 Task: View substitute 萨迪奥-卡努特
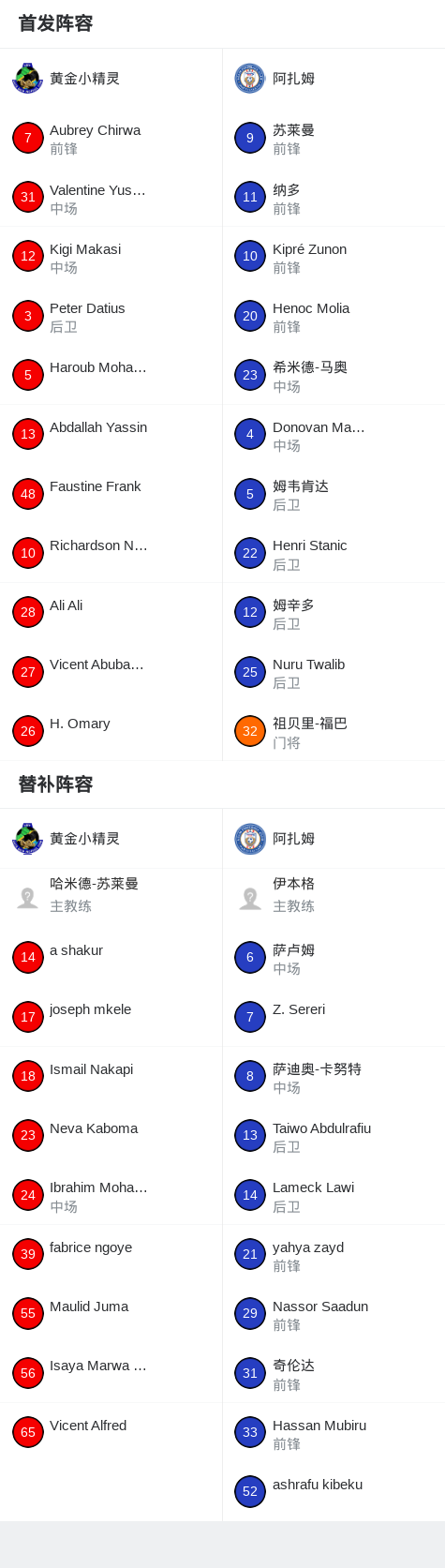pyautogui.click(x=334, y=1076)
